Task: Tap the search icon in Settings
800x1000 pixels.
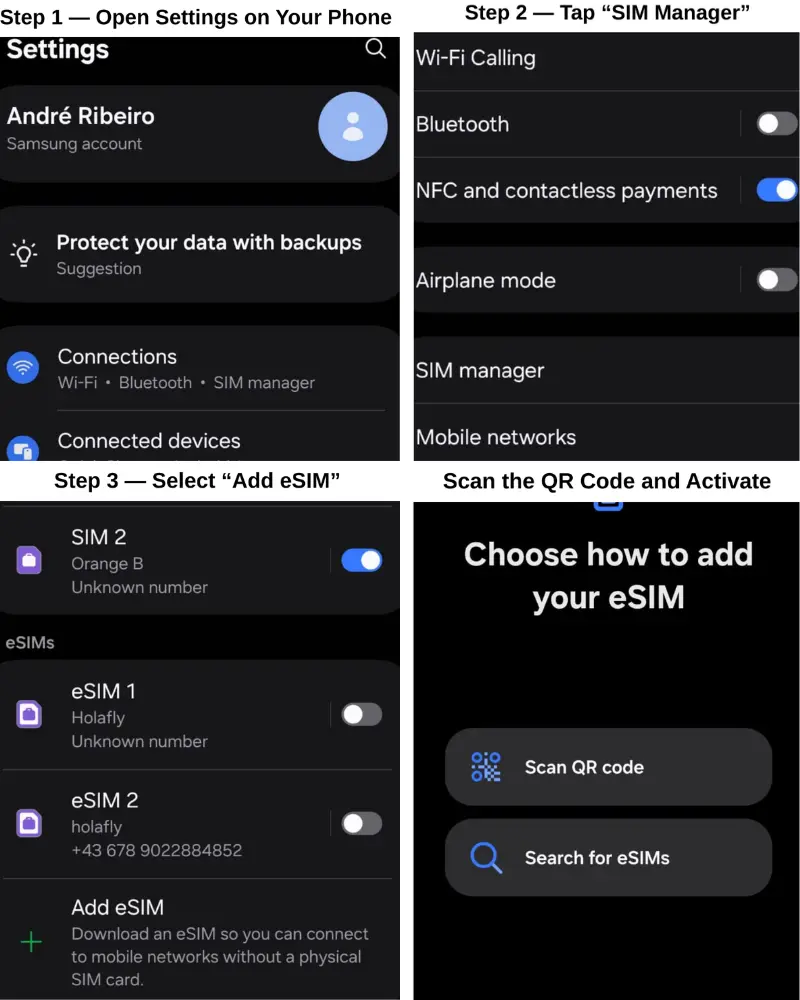Action: pos(376,48)
